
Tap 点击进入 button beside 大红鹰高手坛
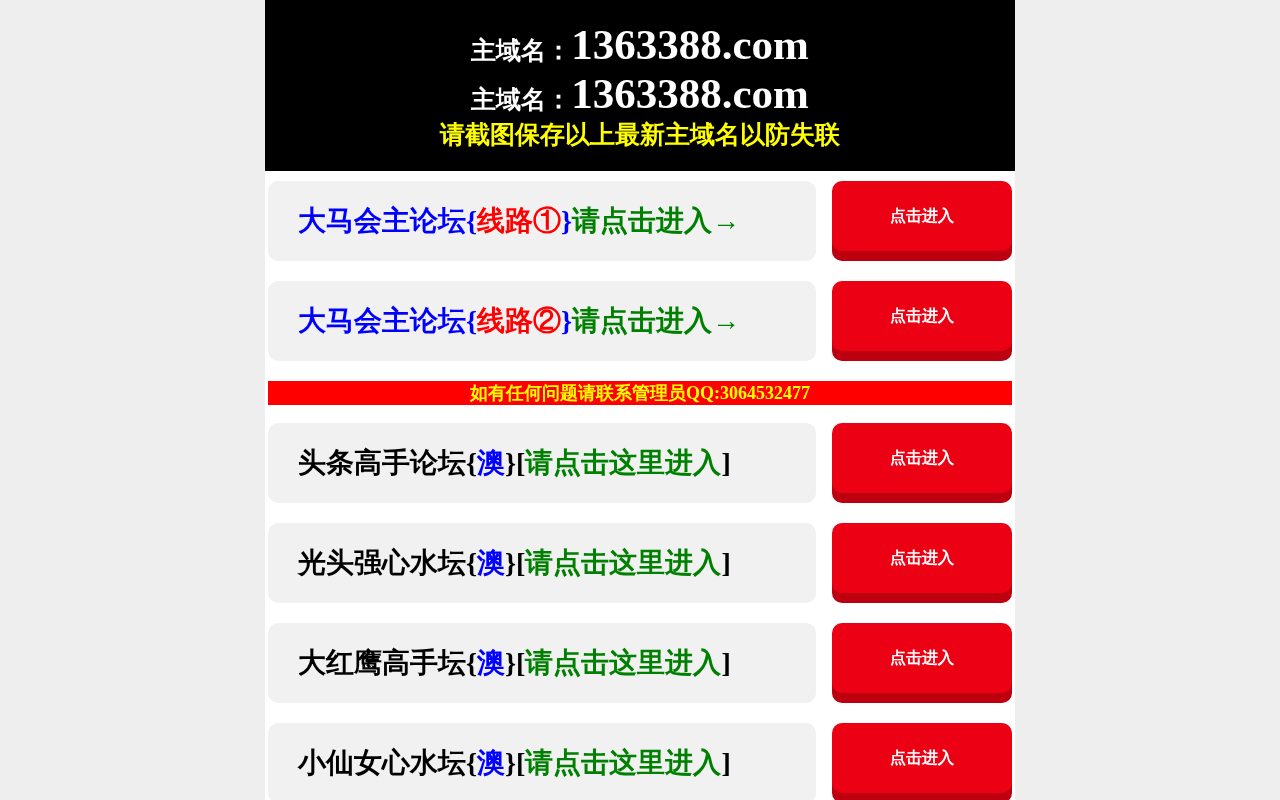tap(921, 659)
